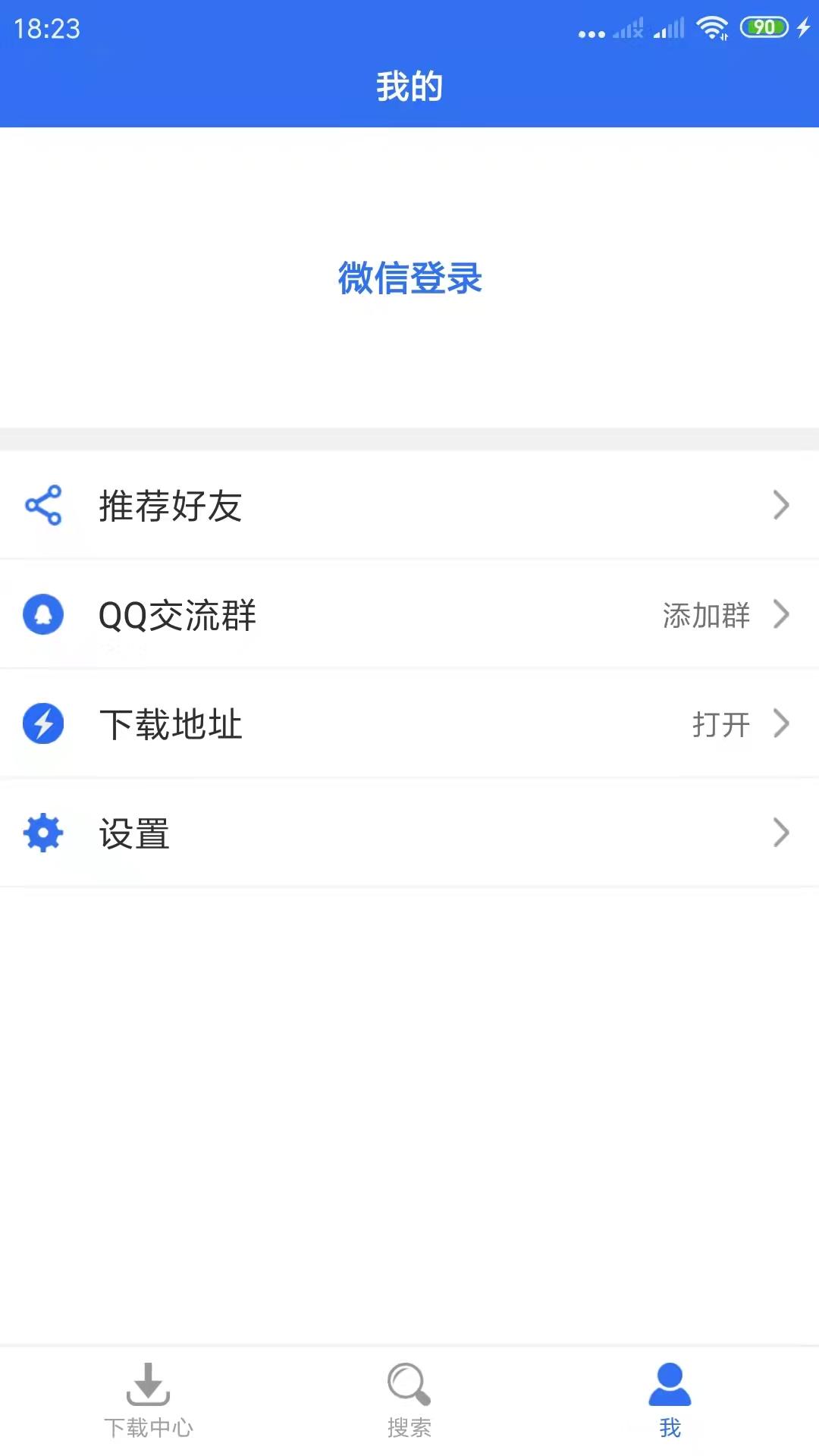
Task: Select the 我 tab
Action: pyautogui.click(x=670, y=1401)
